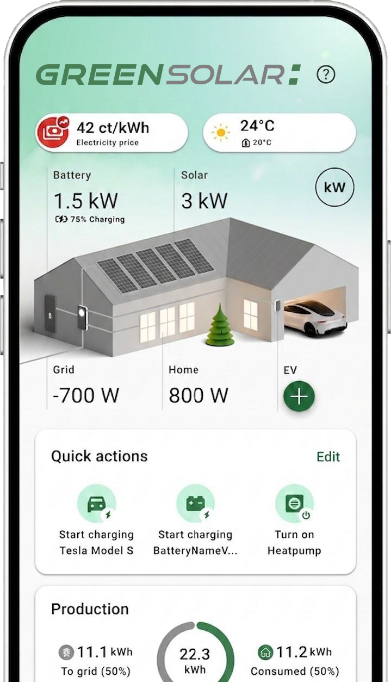391x682 pixels.
Task: Add an EV with the plus button
Action: pos(299,396)
